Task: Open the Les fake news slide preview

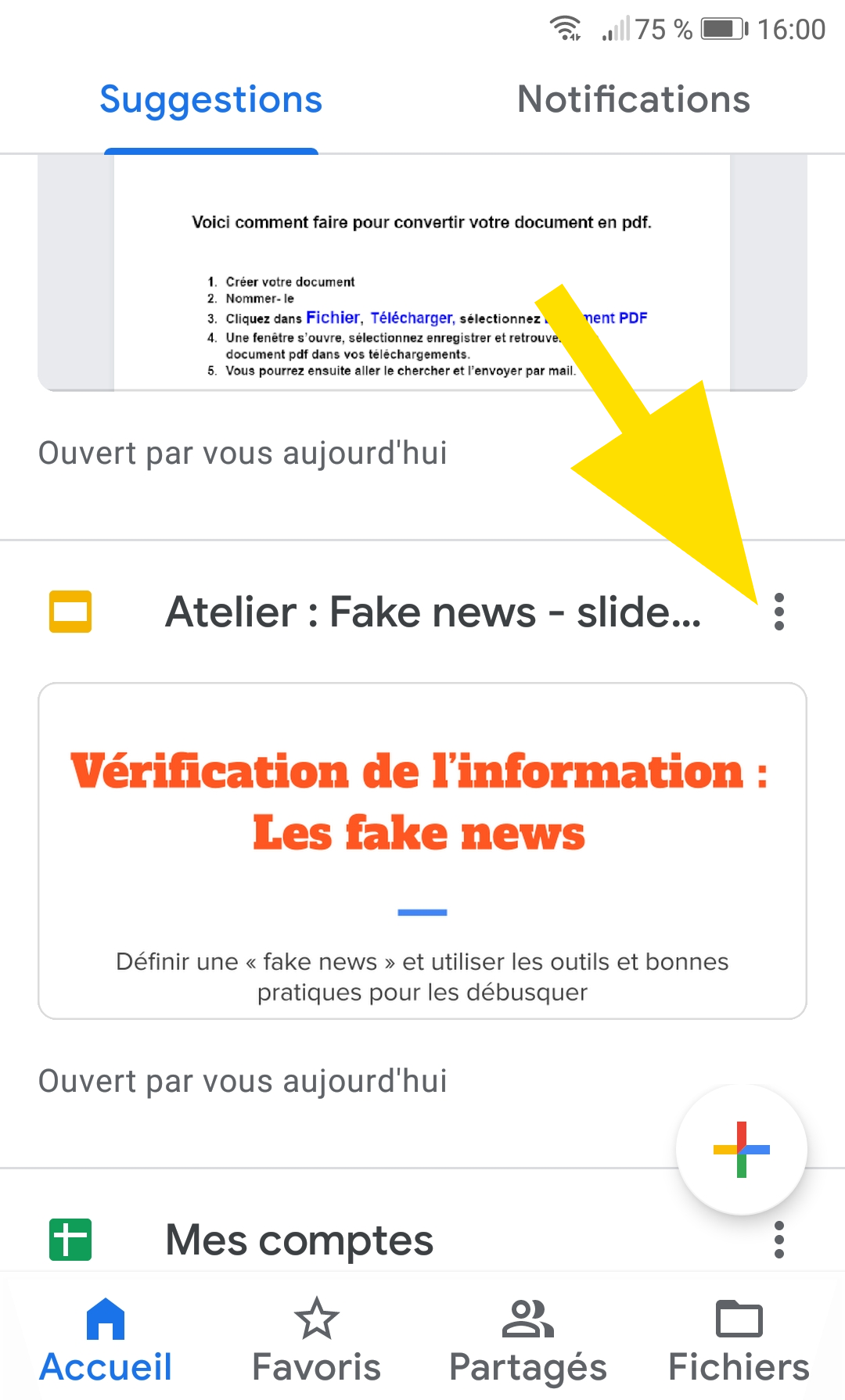Action: pyautogui.click(x=422, y=851)
